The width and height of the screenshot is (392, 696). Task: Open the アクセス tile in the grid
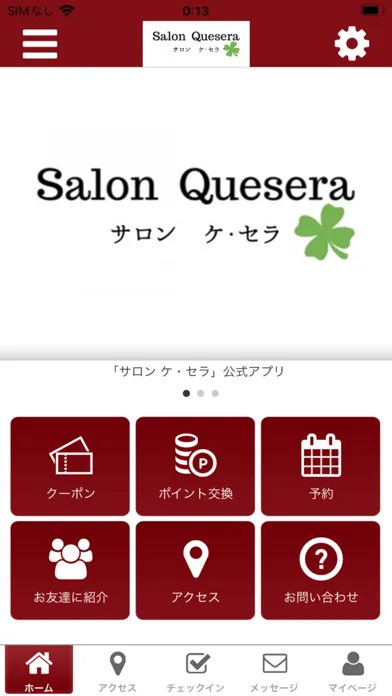pos(195,570)
